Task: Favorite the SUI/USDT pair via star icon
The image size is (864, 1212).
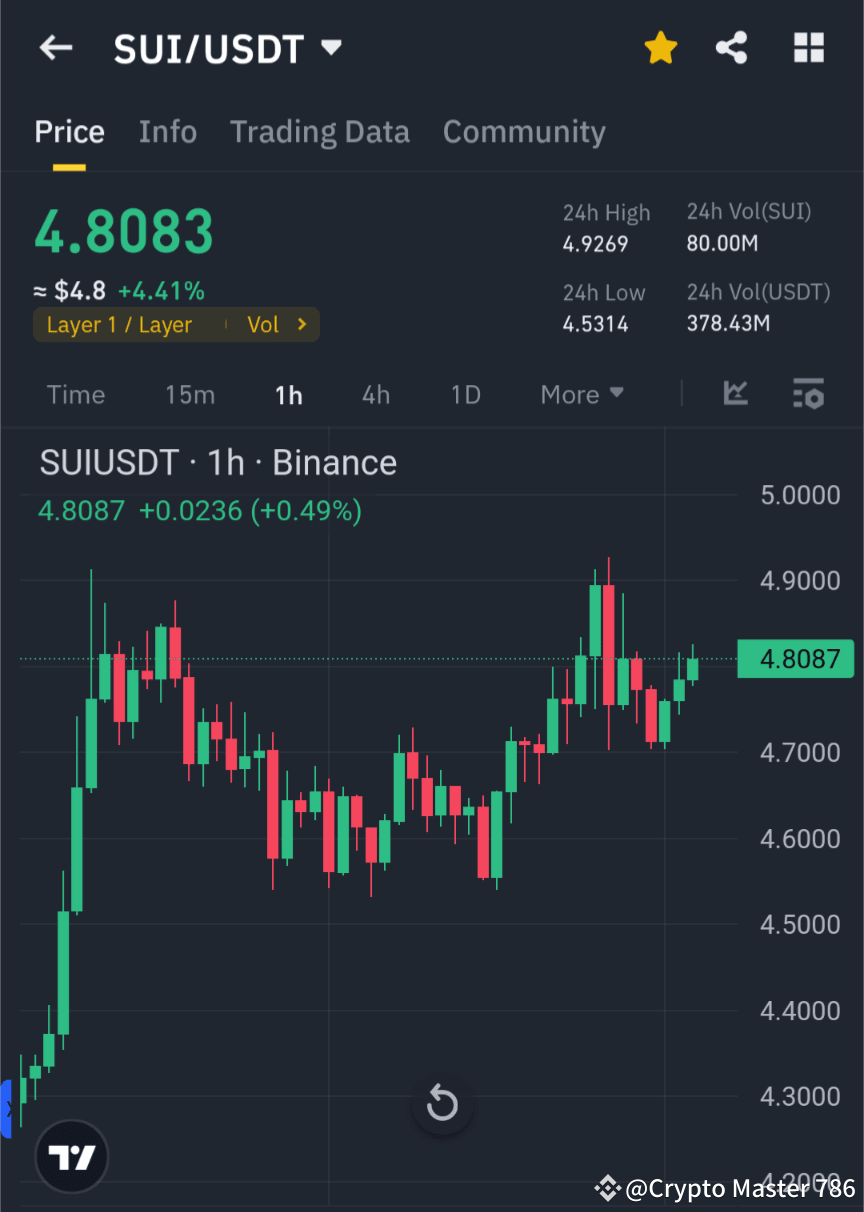Action: point(660,47)
